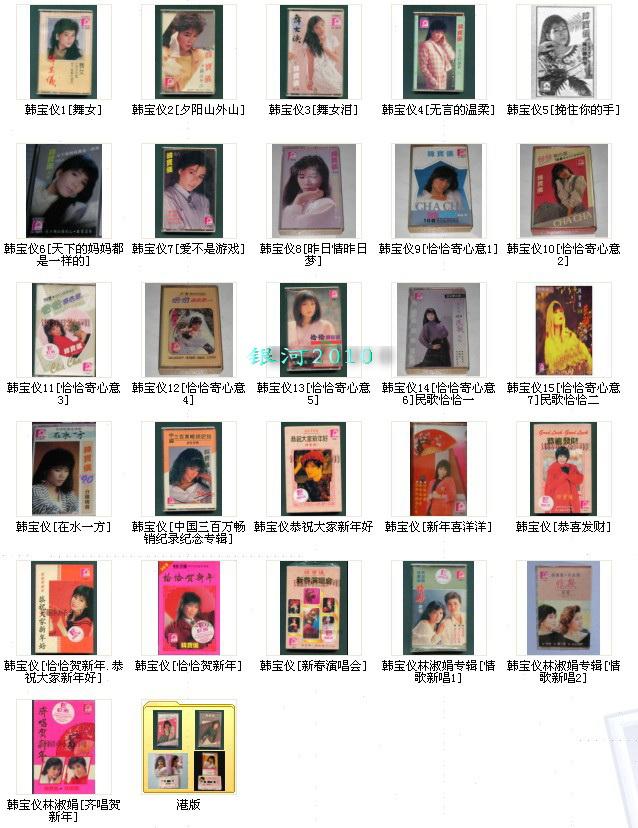Select the 韩宝仪3[舞女泪] cover
Viewport: 638px width, 828px height.
point(312,52)
